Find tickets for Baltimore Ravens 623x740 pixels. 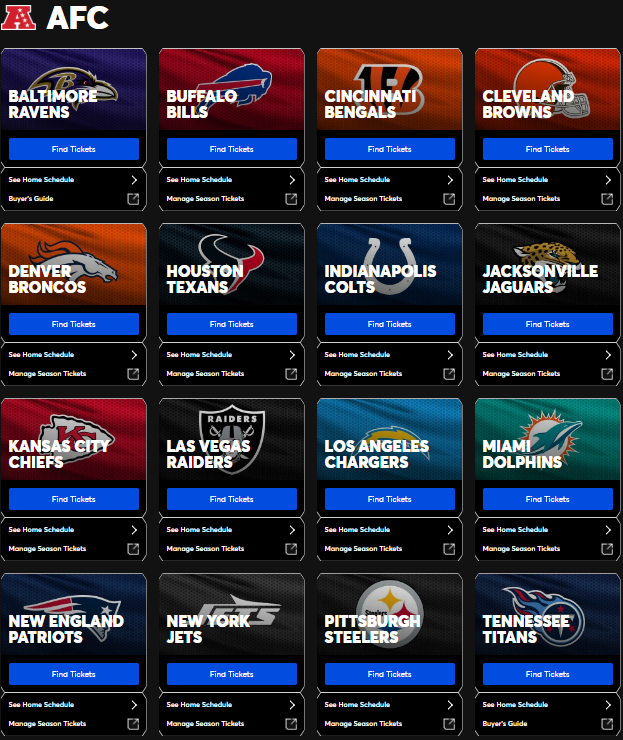74,149
